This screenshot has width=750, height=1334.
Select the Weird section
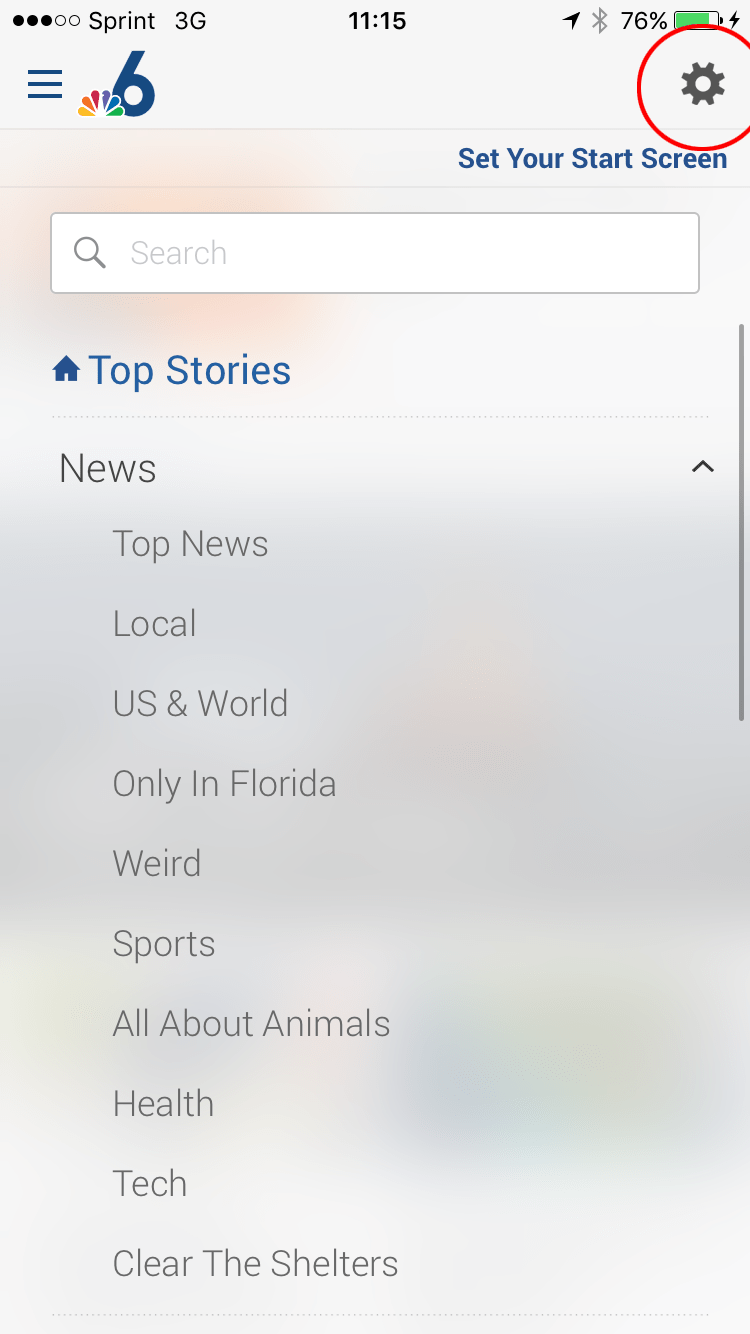point(157,864)
